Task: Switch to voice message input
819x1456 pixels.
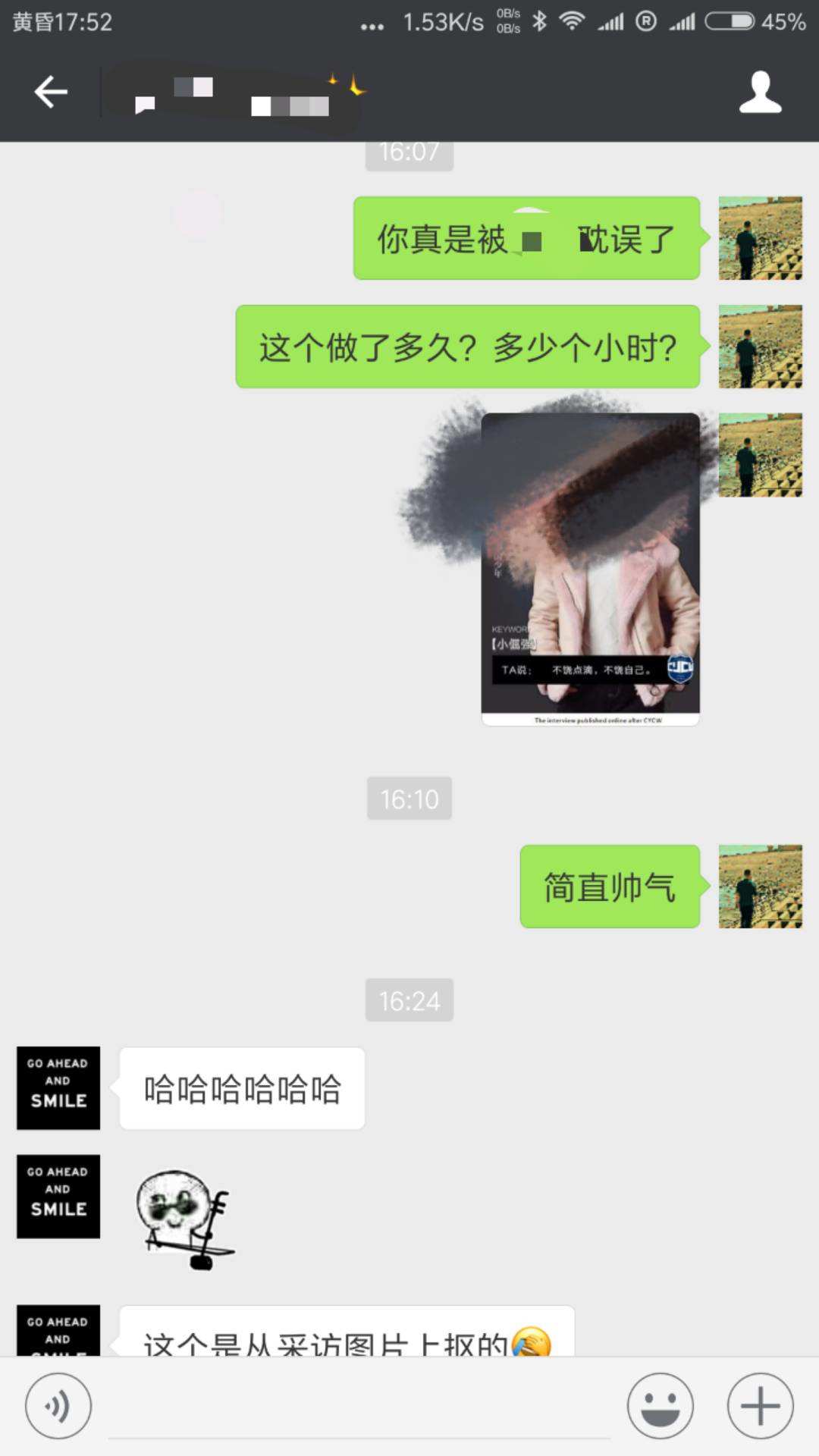Action: tap(58, 1406)
